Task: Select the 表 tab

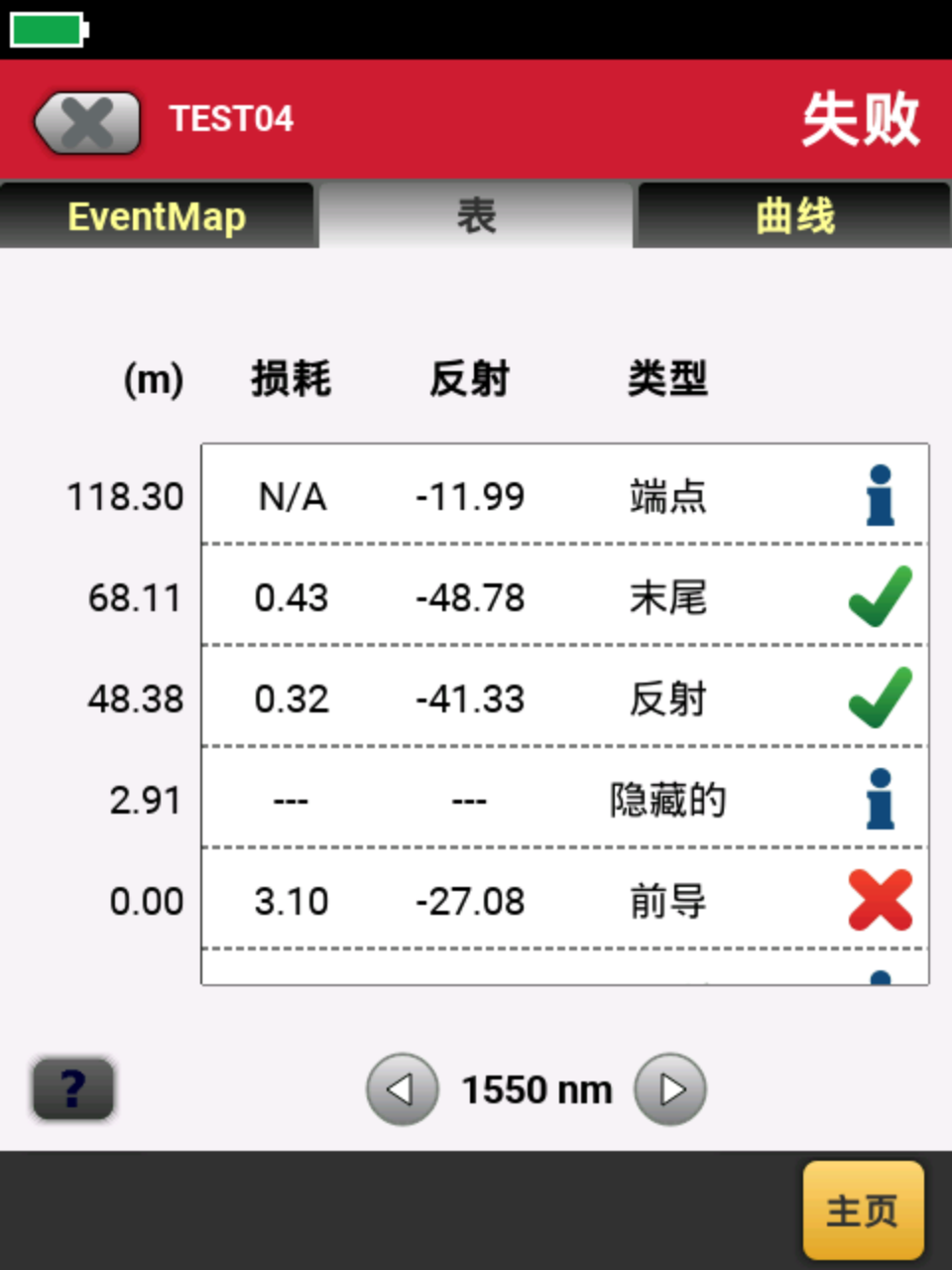Action: pos(476,215)
